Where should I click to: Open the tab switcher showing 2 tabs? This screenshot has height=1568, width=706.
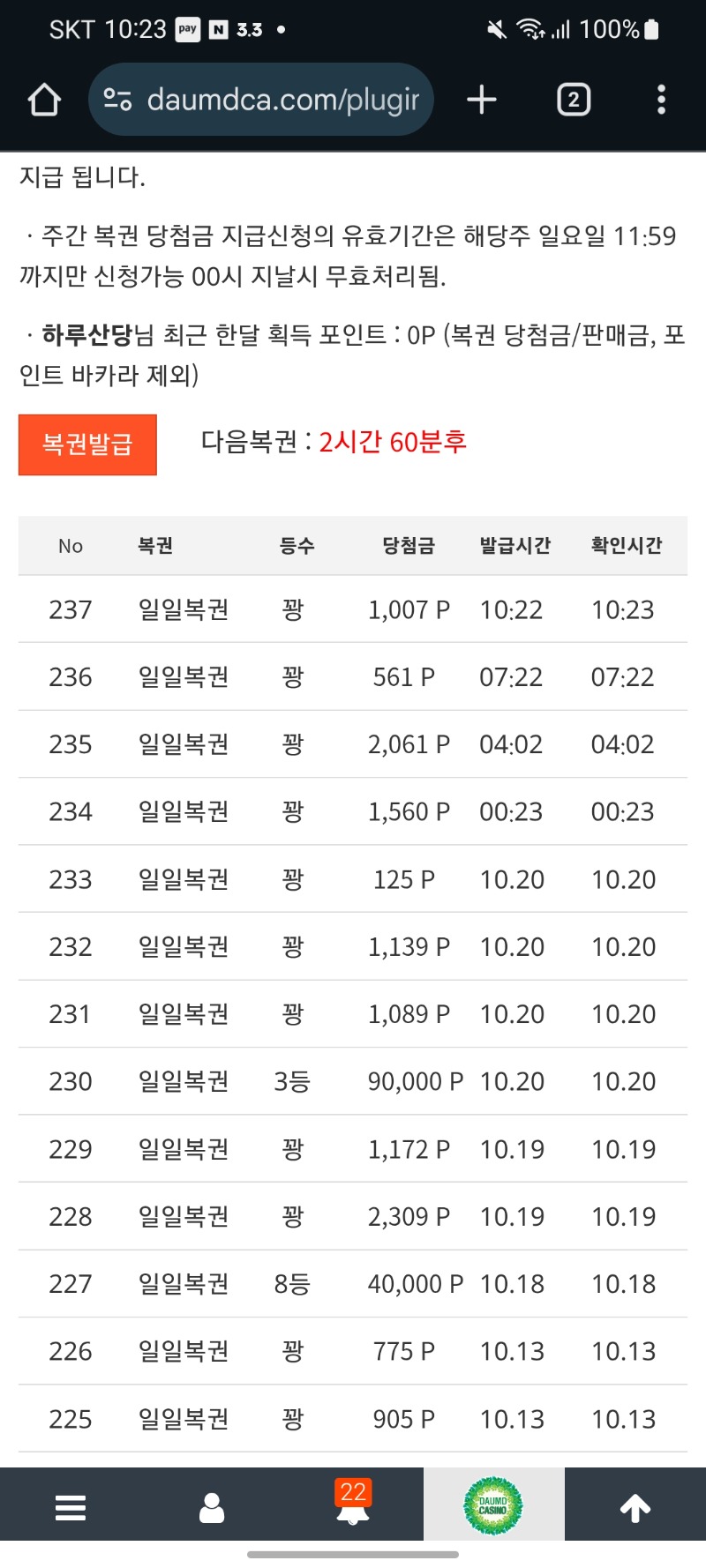click(574, 100)
